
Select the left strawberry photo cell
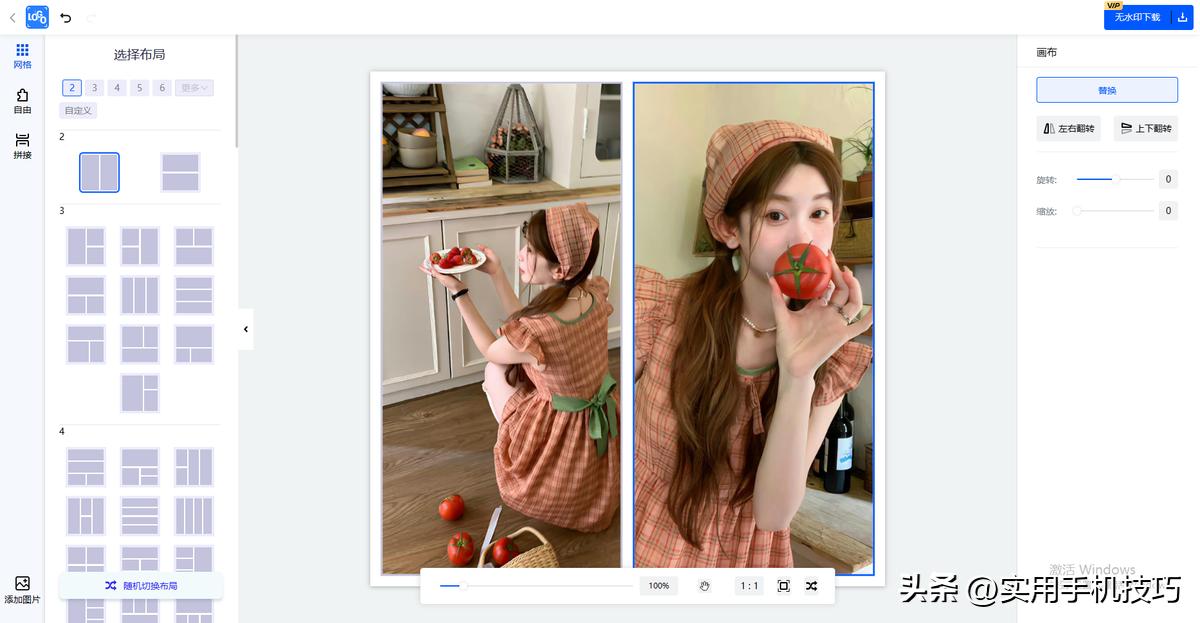coord(501,328)
